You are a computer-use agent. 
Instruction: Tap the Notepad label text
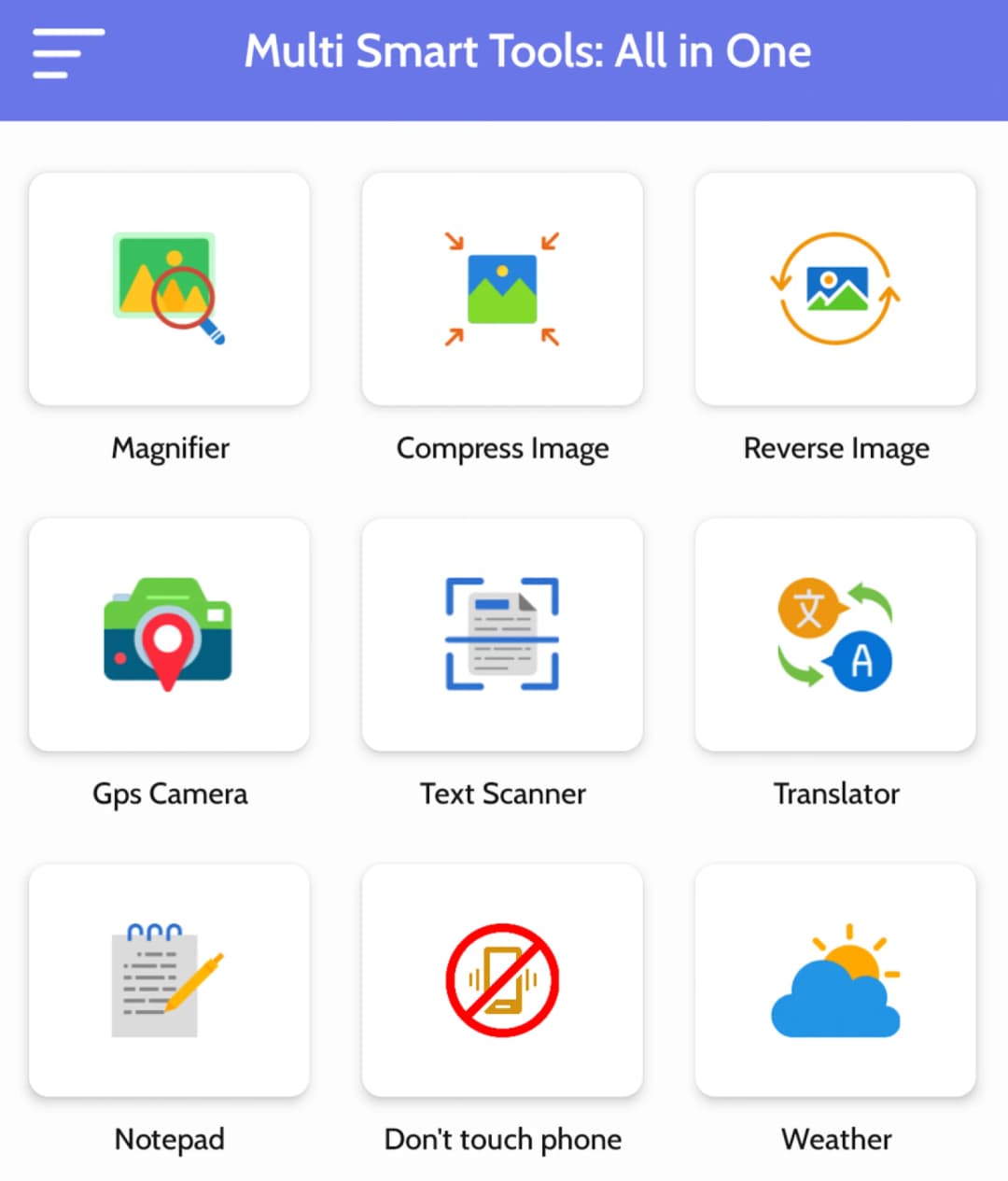tap(169, 1139)
